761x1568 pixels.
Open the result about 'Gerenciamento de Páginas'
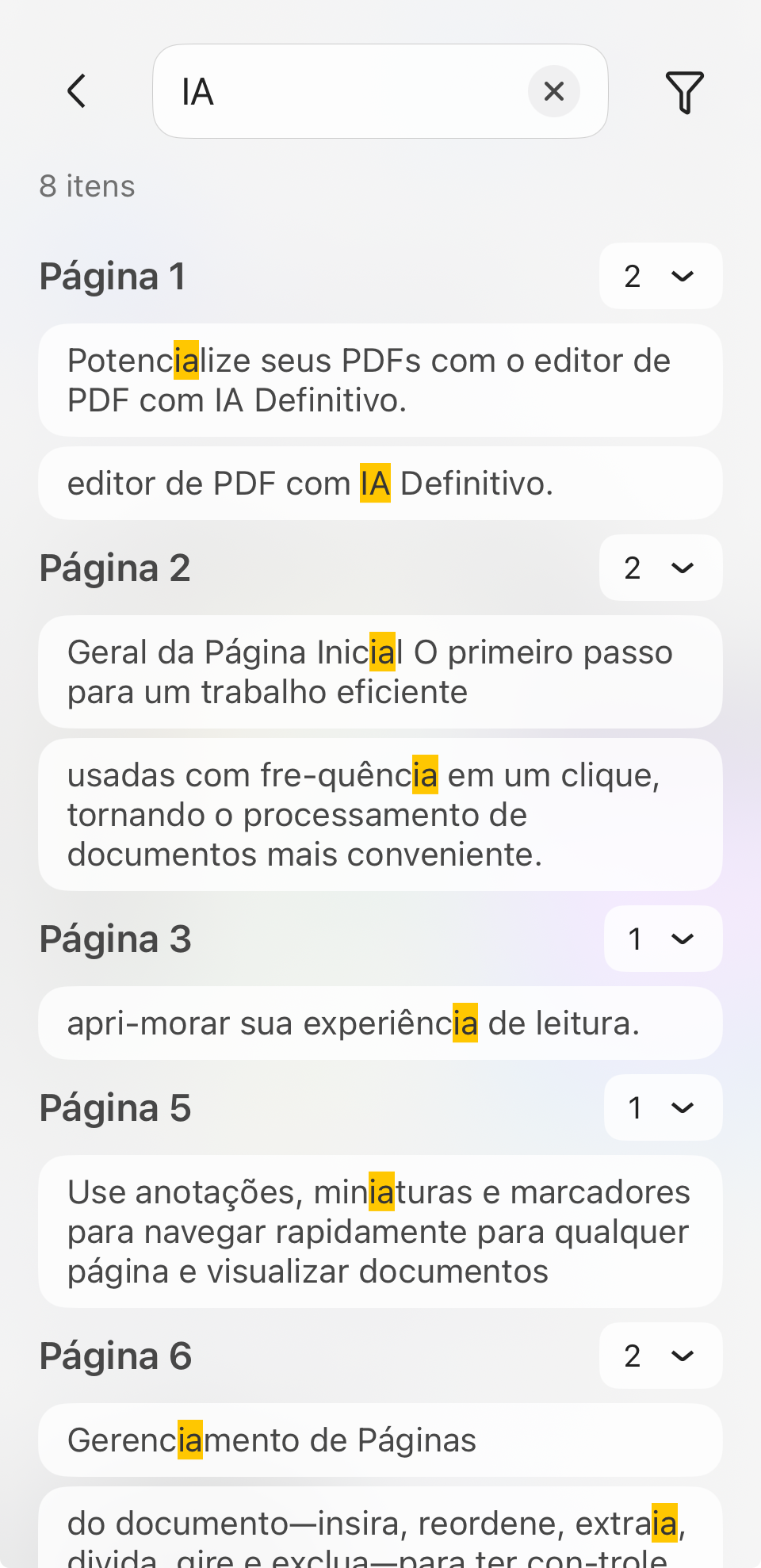click(380, 1440)
